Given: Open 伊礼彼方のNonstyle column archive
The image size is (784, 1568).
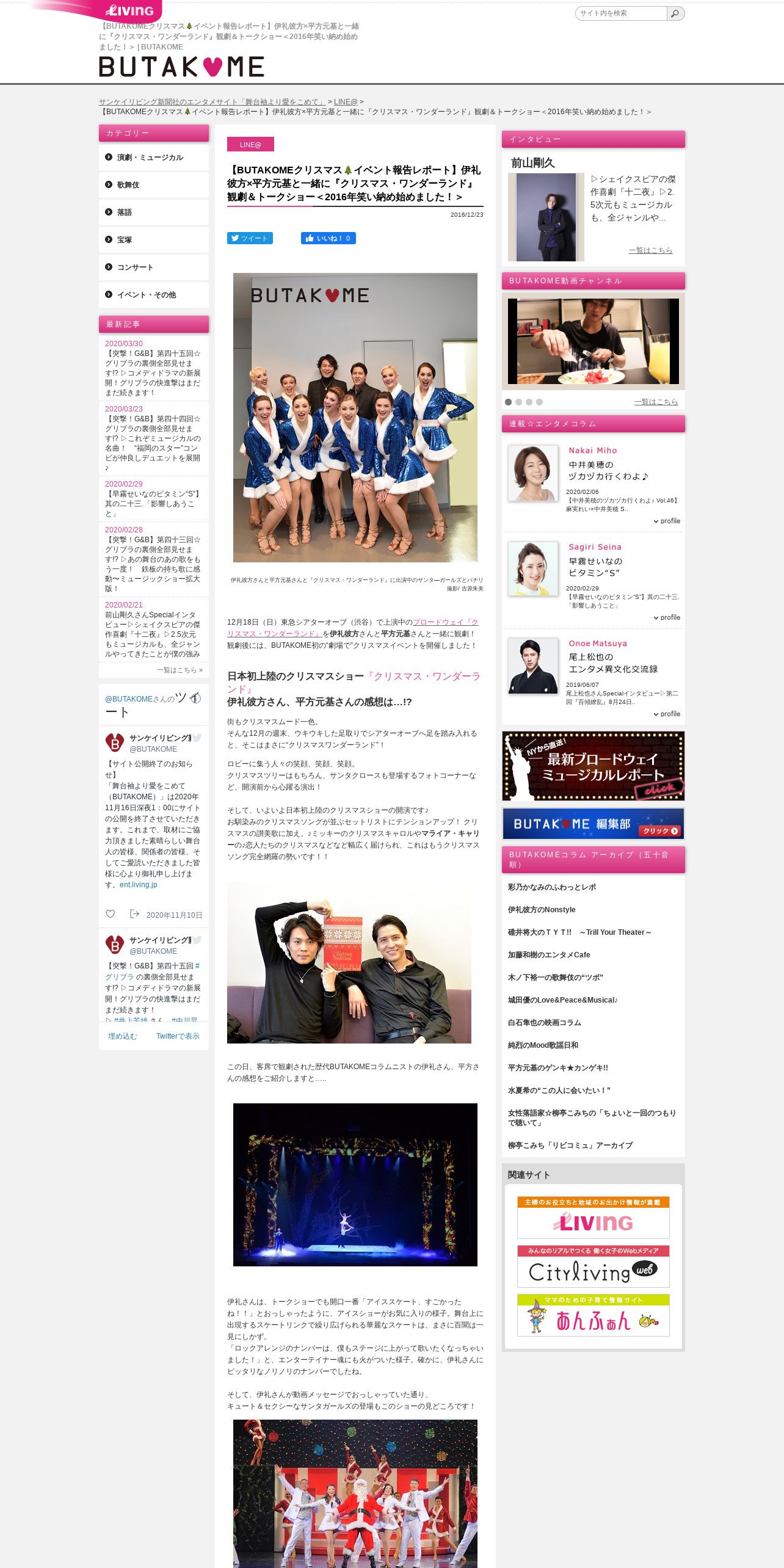Looking at the screenshot, I should coord(542,910).
